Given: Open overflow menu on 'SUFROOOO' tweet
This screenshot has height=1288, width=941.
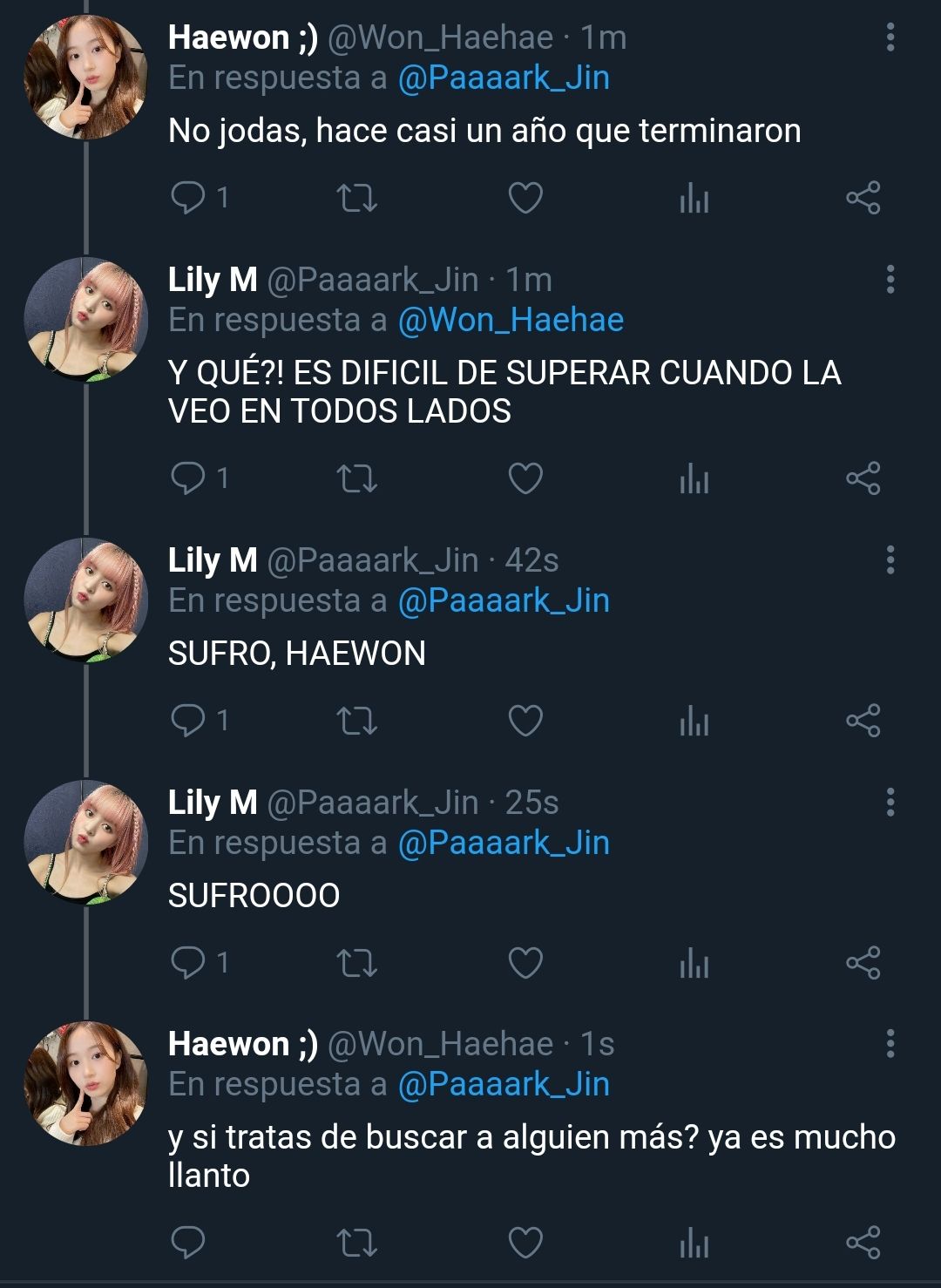Looking at the screenshot, I should click(890, 802).
